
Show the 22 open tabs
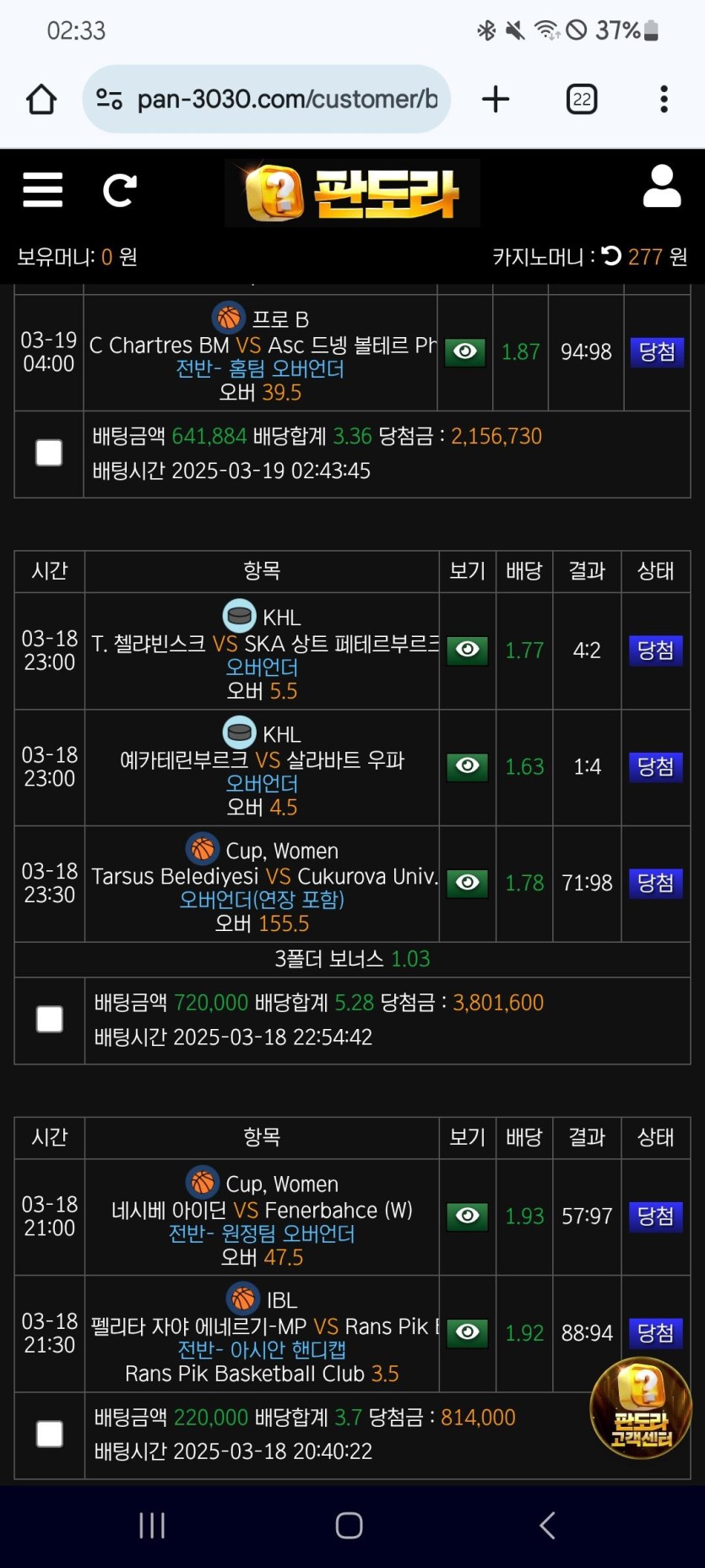click(x=581, y=100)
